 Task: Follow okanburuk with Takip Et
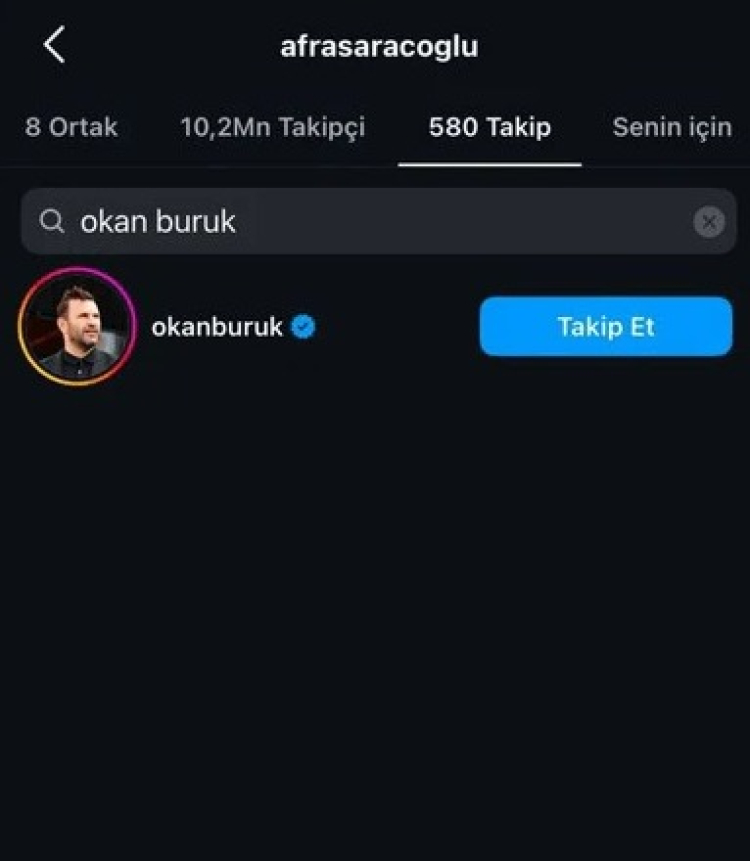click(x=605, y=327)
